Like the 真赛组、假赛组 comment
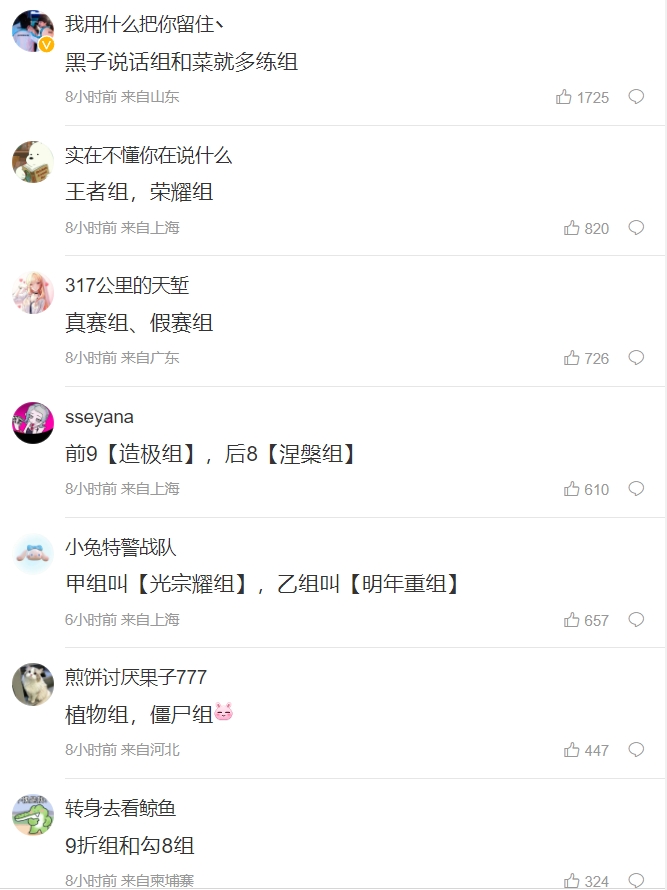Screen dimensions: 667x890 [x=572, y=358]
